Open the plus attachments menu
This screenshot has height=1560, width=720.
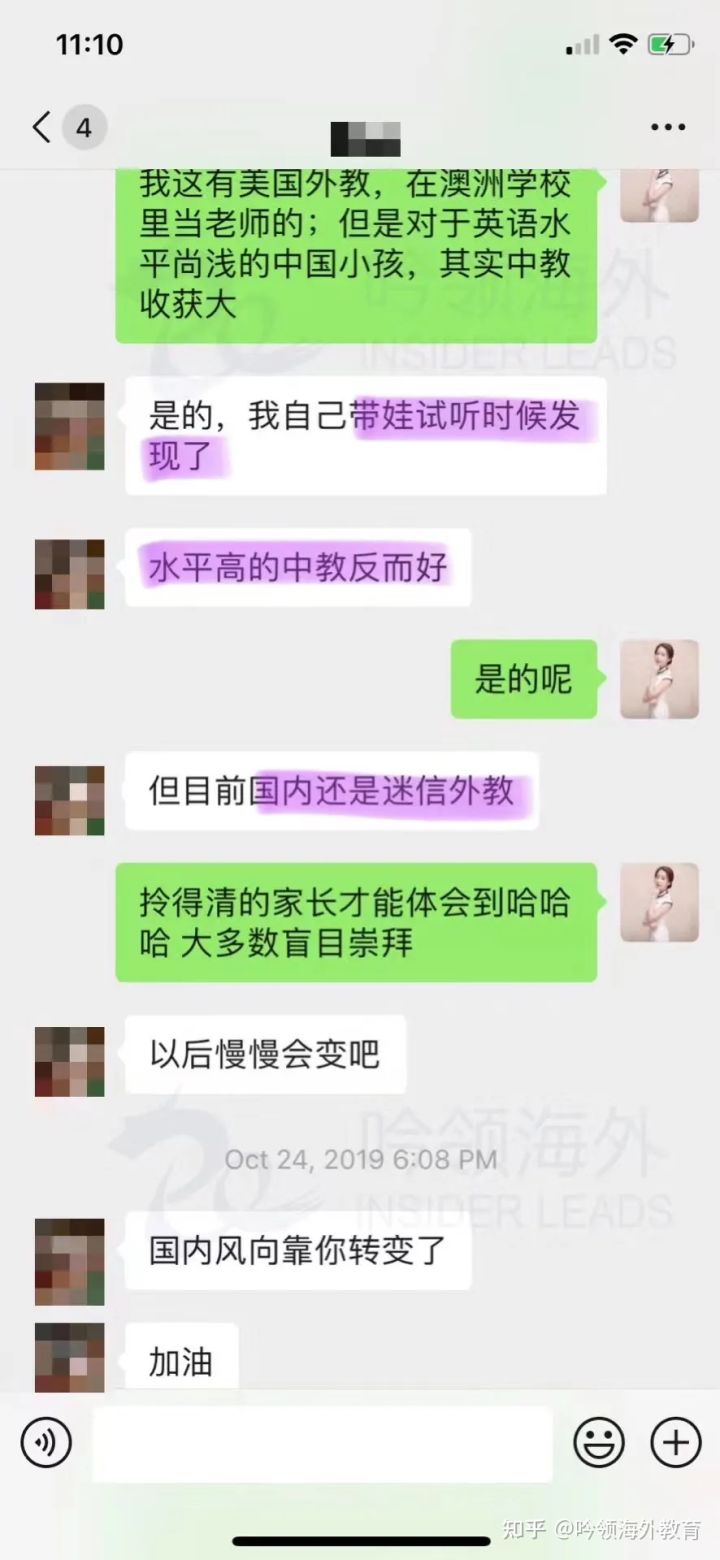coord(676,1443)
